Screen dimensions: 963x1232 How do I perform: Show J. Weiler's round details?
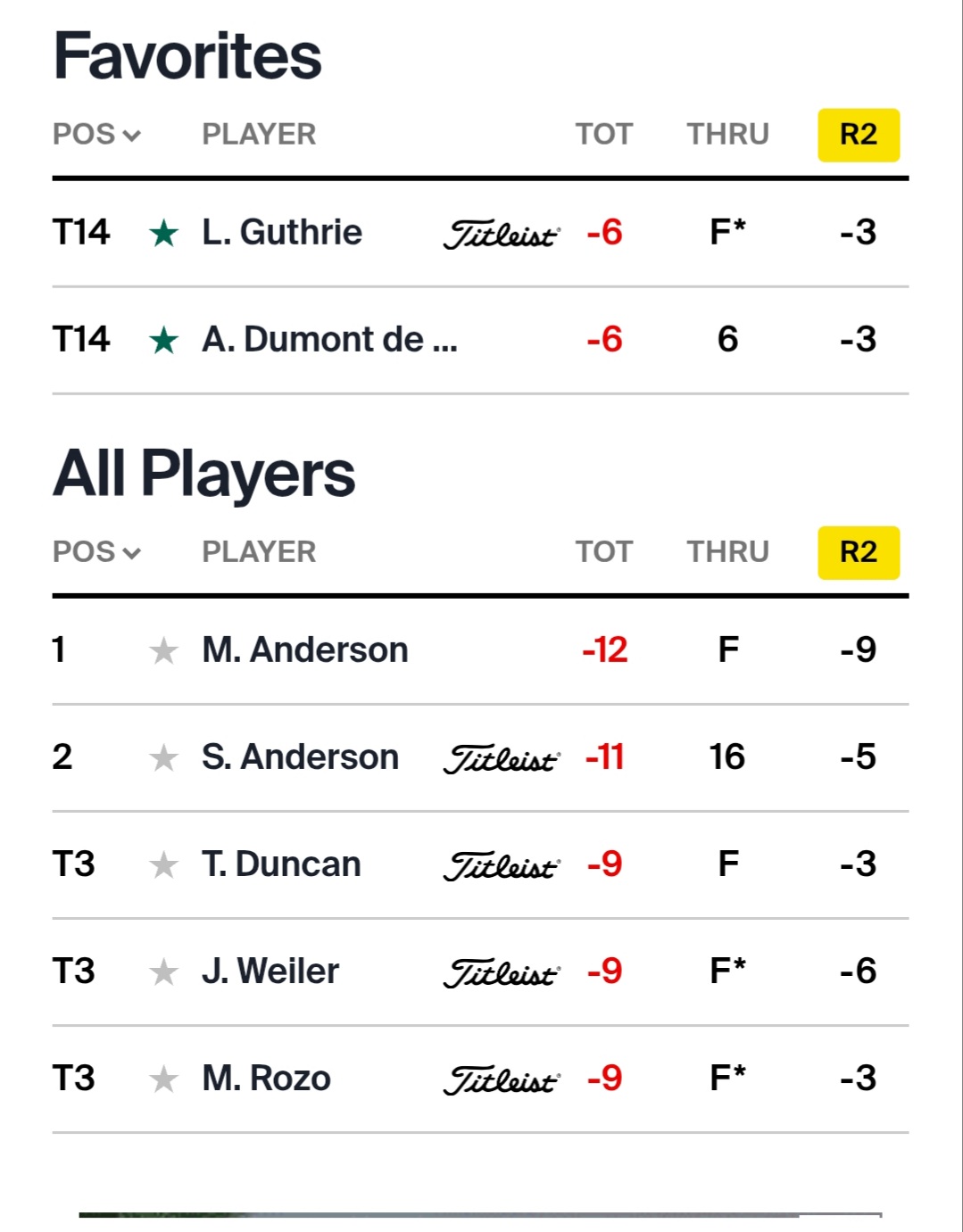(270, 972)
